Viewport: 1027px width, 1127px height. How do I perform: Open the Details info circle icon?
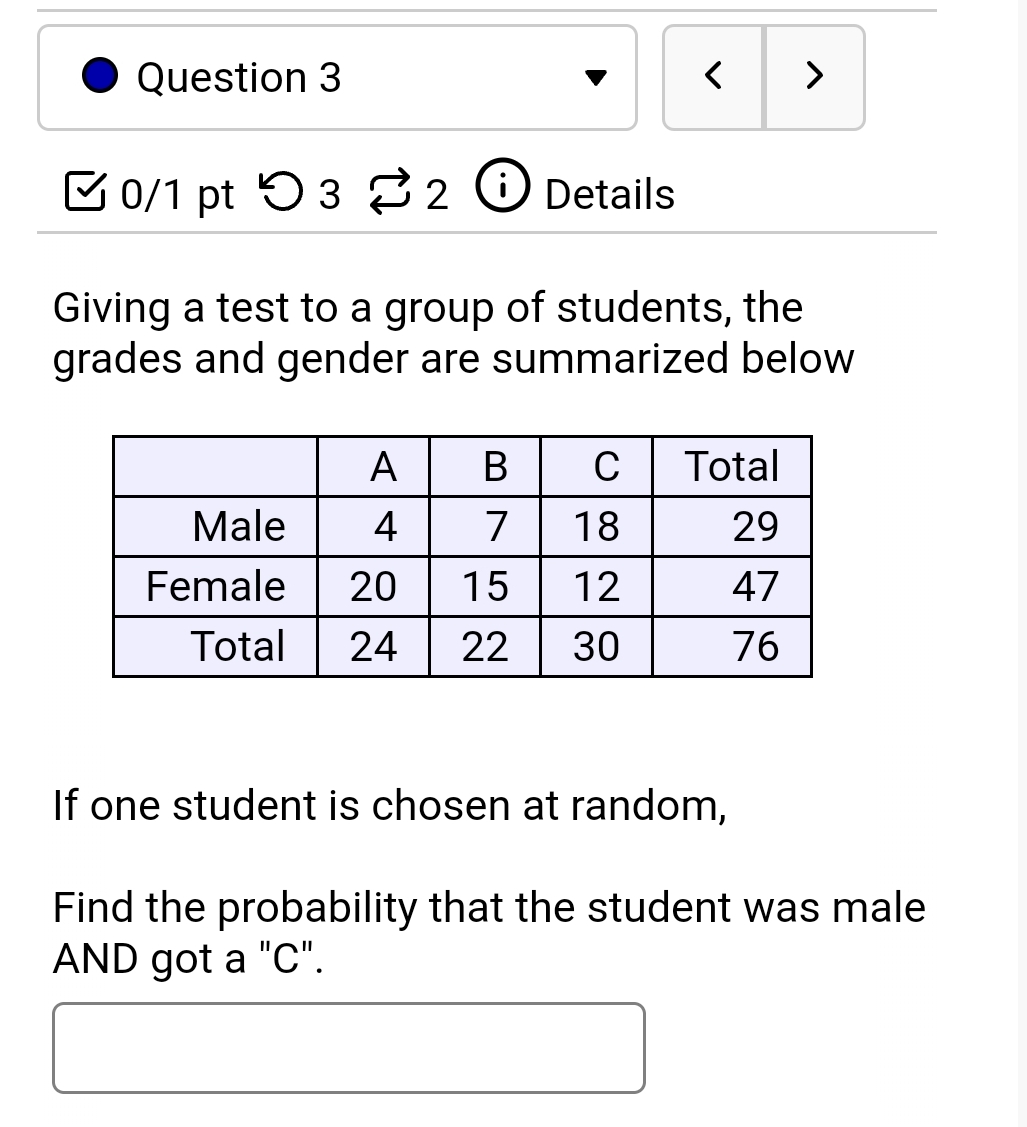click(x=503, y=190)
